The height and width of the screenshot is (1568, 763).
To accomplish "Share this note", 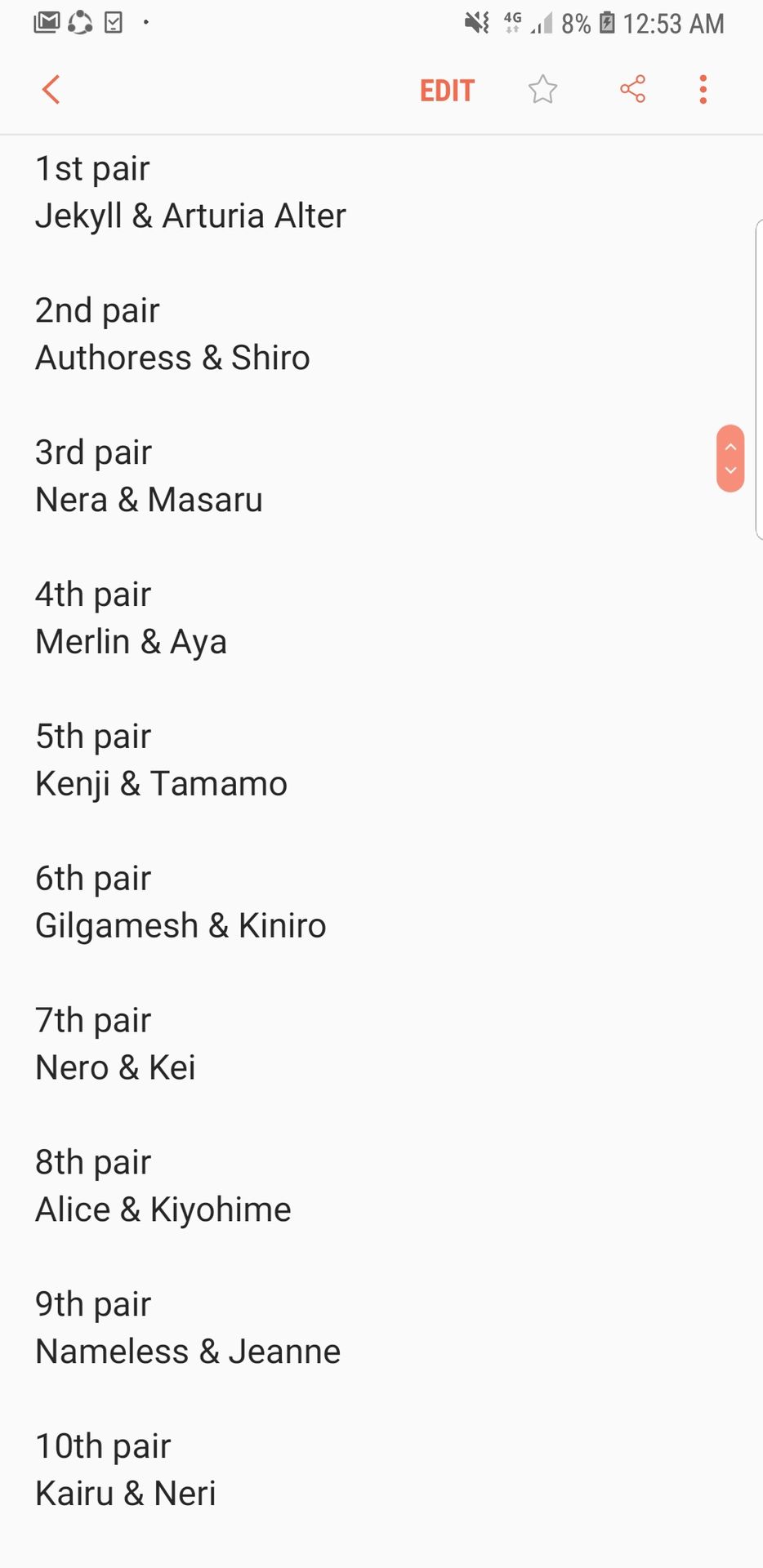I will 633,89.
